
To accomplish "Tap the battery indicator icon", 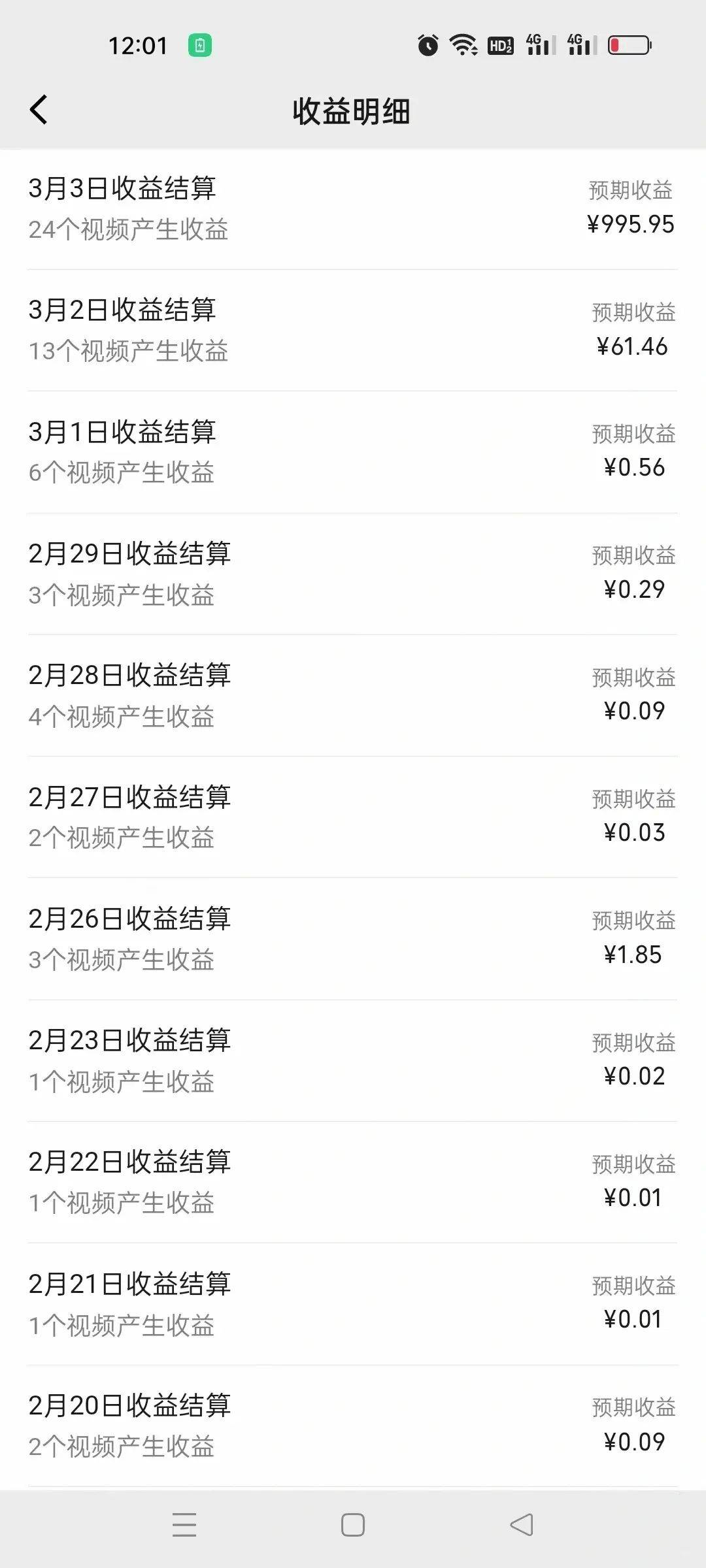I will tap(630, 46).
